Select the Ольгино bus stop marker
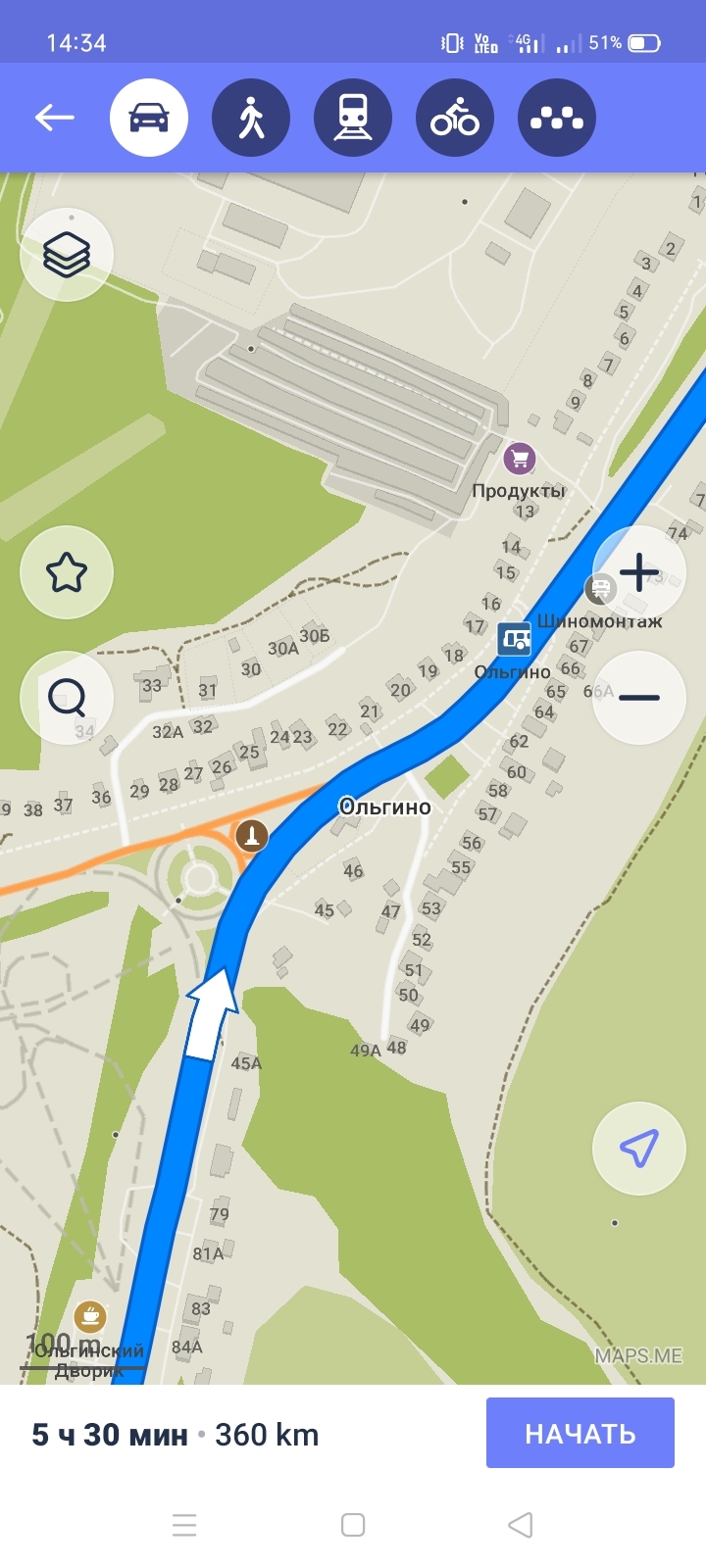The height and width of the screenshot is (1568, 706). (515, 639)
